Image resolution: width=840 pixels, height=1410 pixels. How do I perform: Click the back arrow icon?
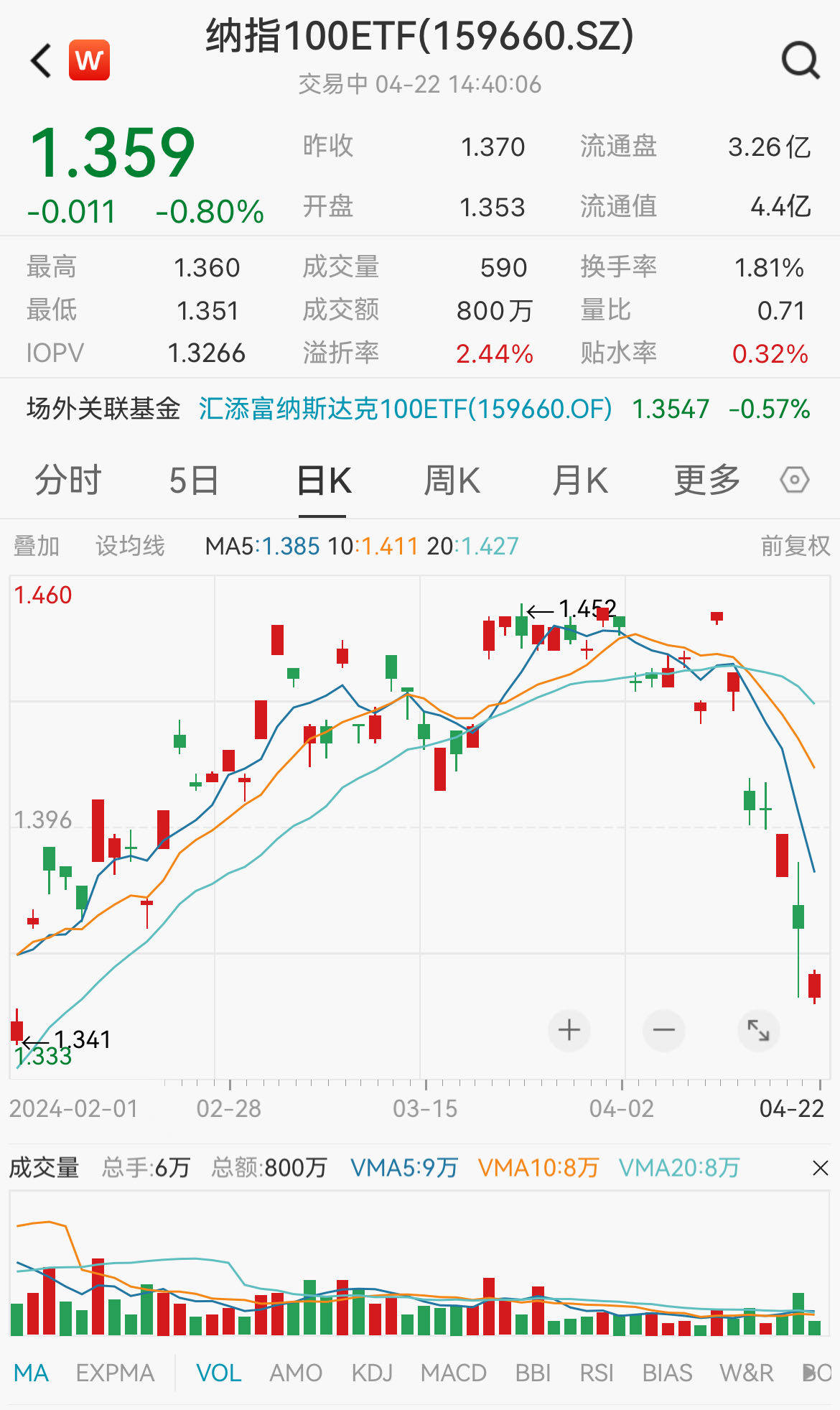coord(39,60)
